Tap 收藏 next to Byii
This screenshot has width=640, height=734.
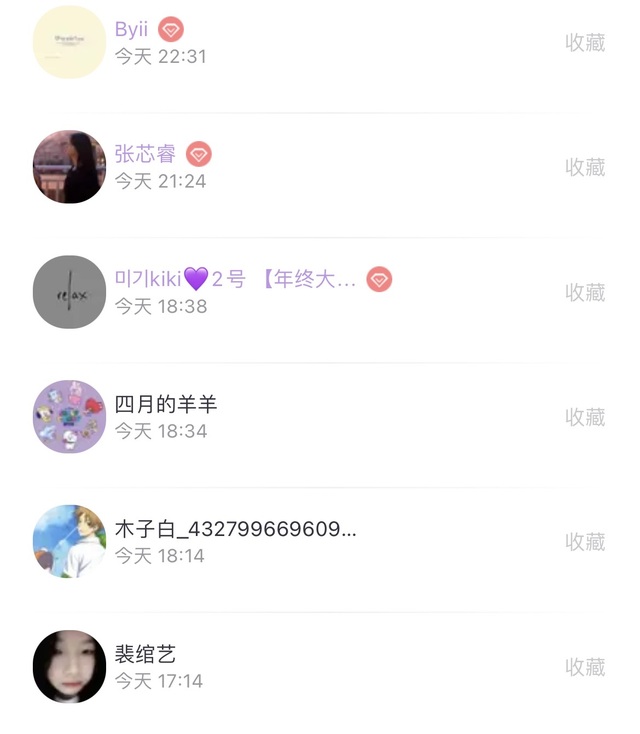585,42
